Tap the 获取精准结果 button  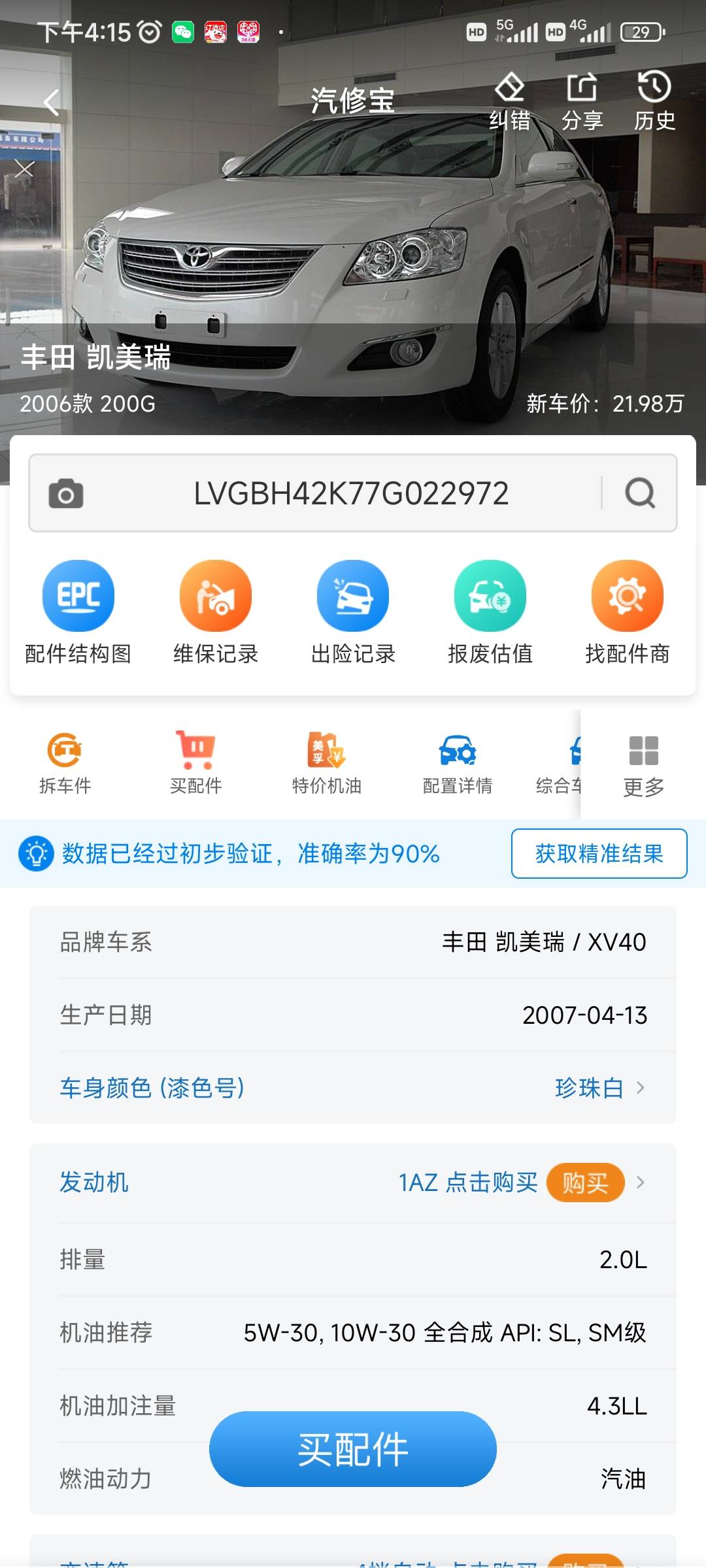(x=598, y=854)
